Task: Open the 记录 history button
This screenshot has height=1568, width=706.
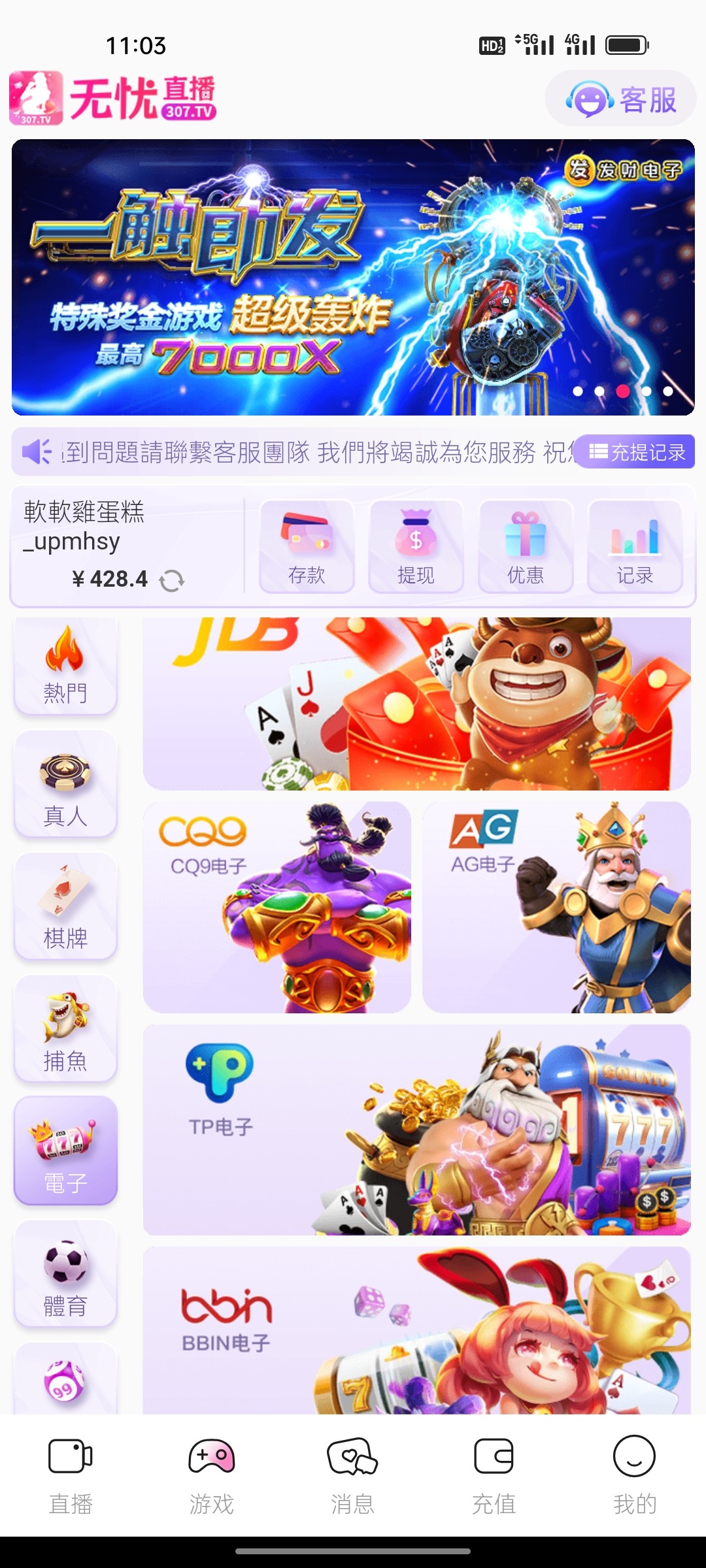Action: pos(635,547)
